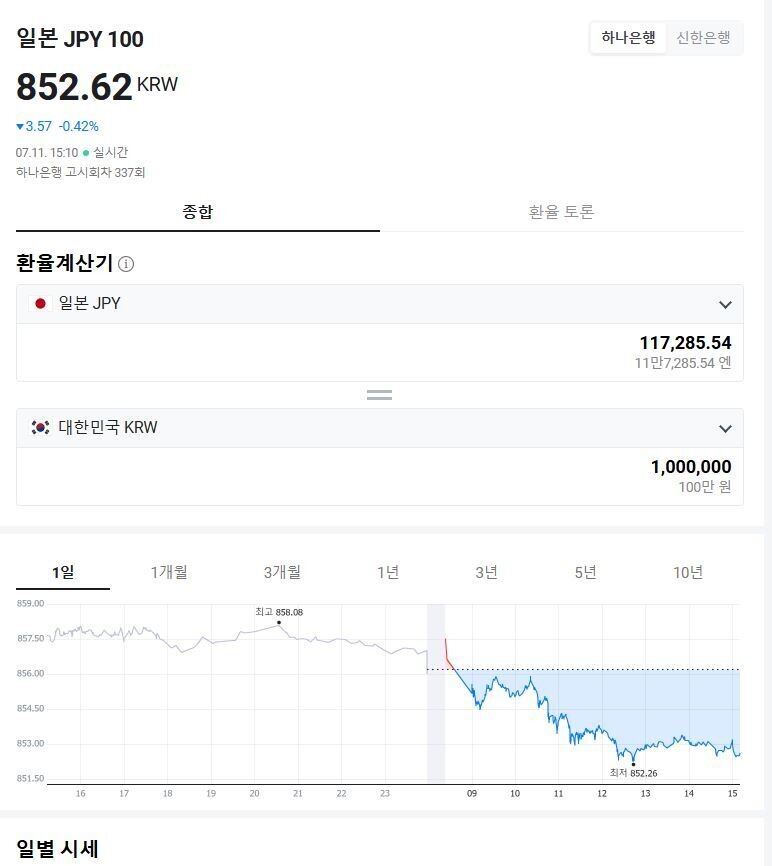
Task: Open info icon next to 환율계산기
Action: pos(126,264)
